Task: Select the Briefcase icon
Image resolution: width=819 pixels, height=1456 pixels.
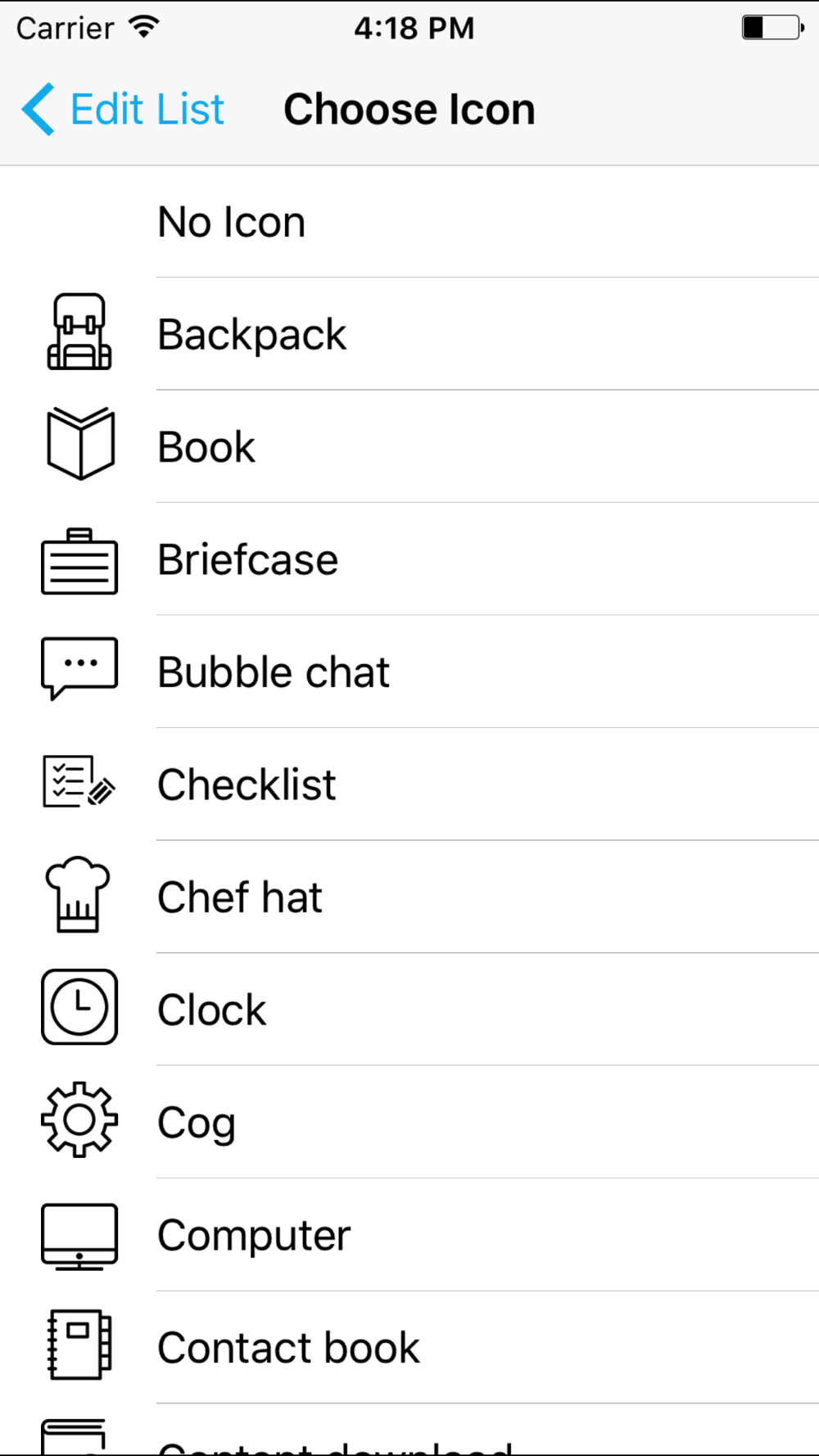Action: click(x=409, y=559)
